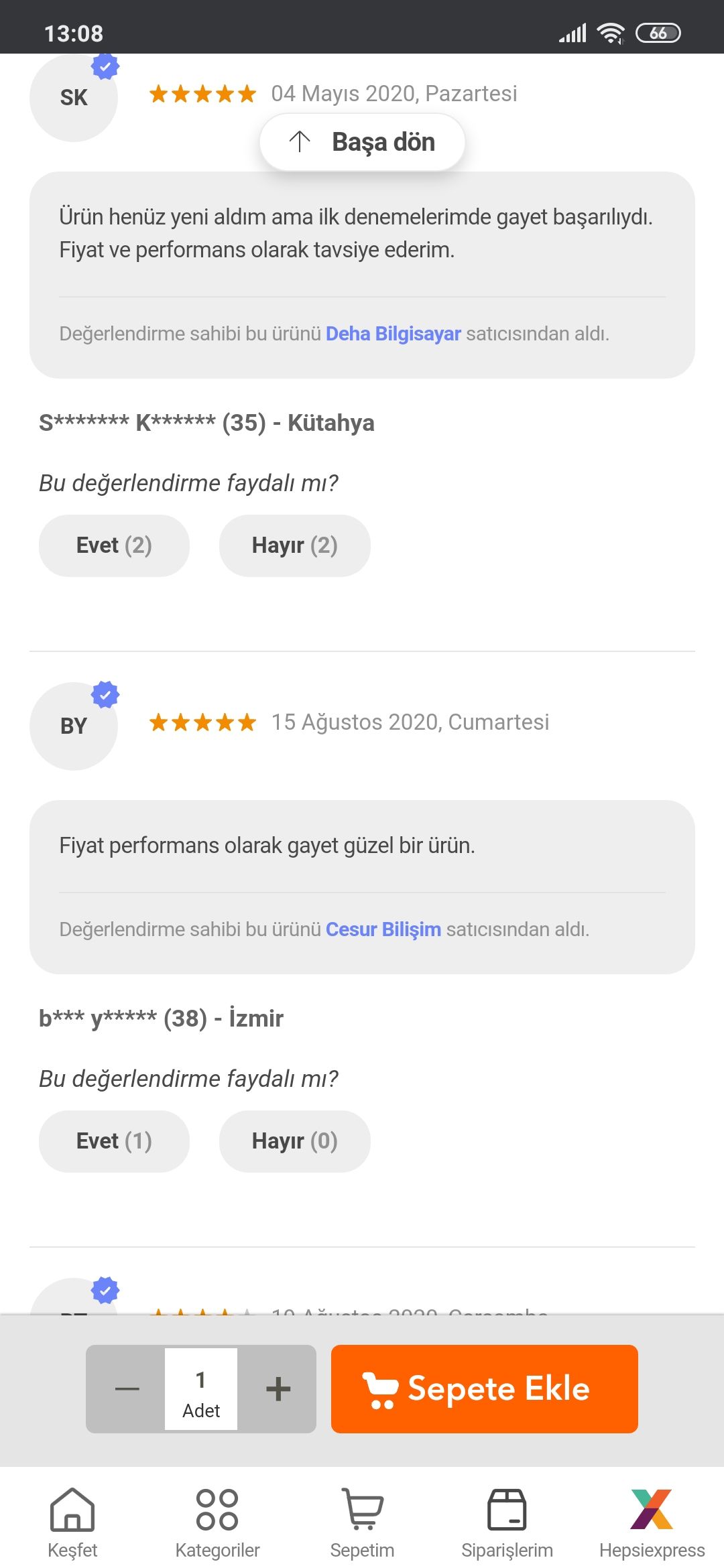Tap the Başa dön button
The width and height of the screenshot is (724, 1568).
tap(362, 142)
